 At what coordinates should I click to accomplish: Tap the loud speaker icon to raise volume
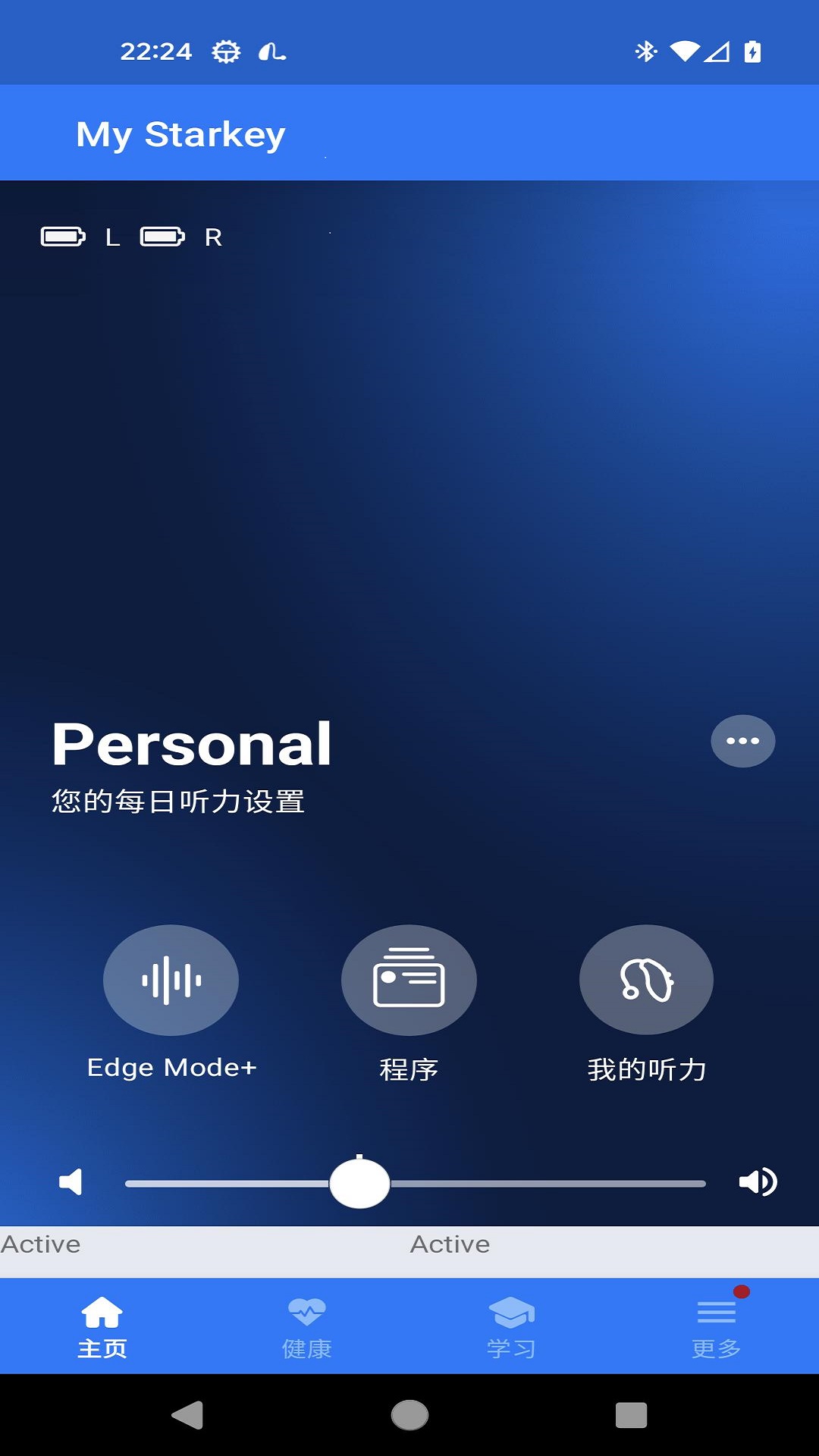pos(758,1182)
